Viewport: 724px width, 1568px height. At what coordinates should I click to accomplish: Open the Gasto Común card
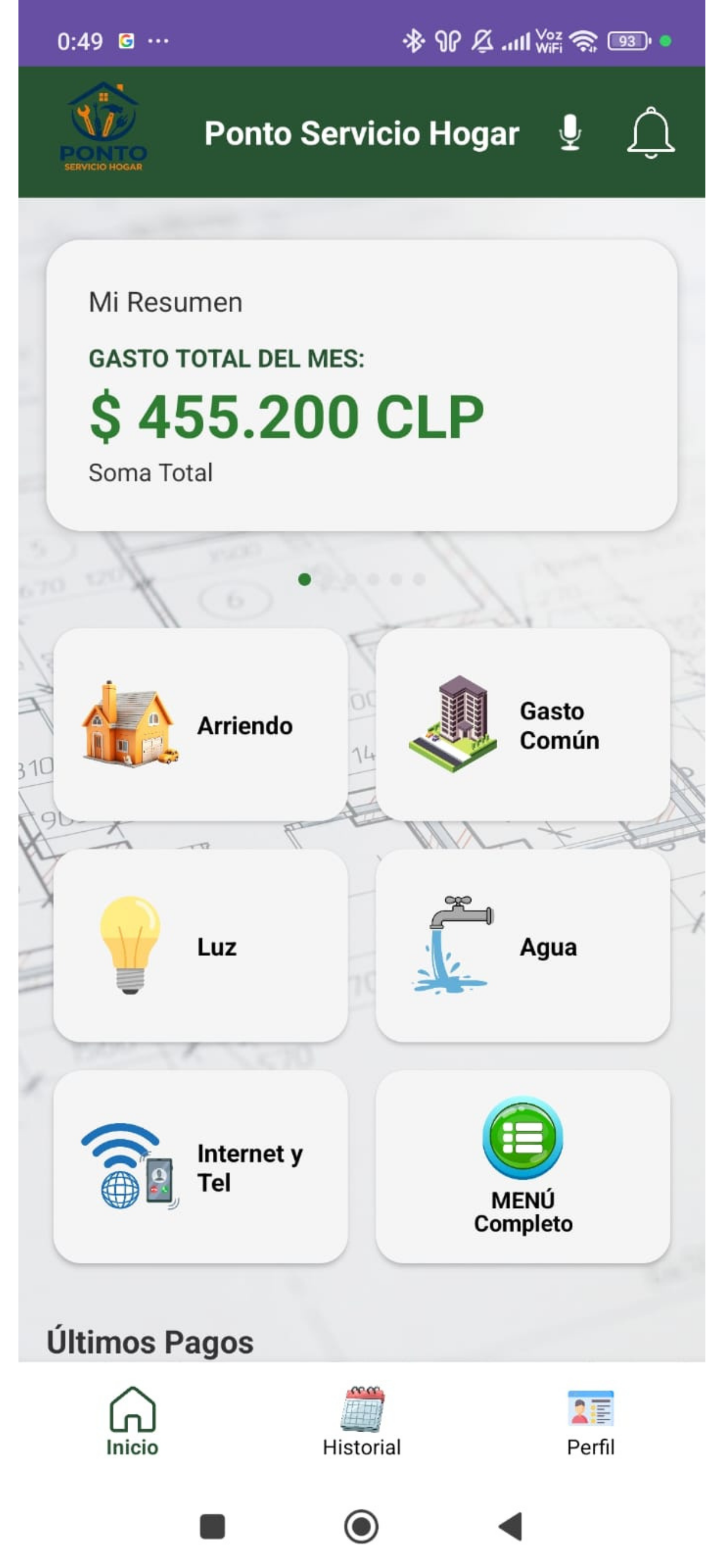tap(523, 725)
